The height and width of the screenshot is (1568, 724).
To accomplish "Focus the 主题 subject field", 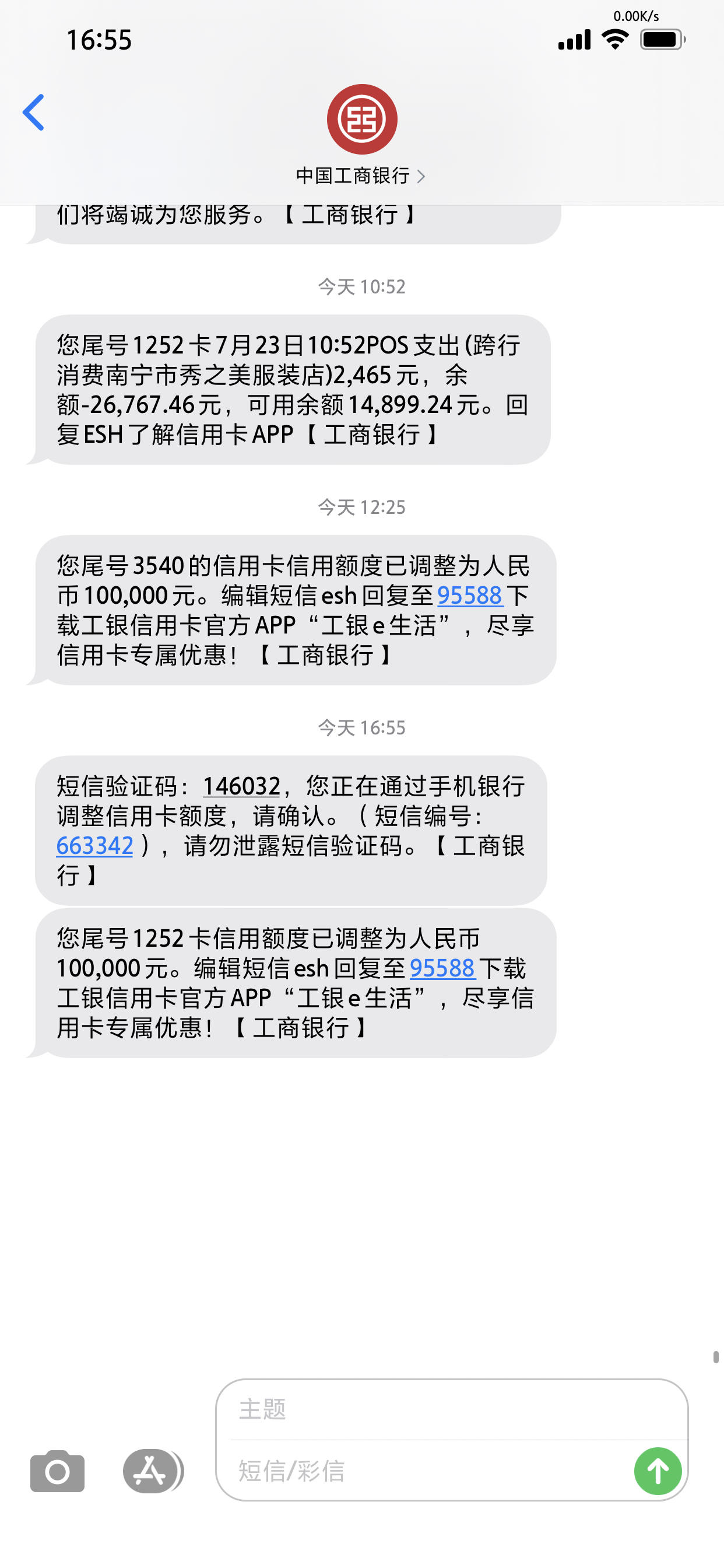I will [x=450, y=1409].
